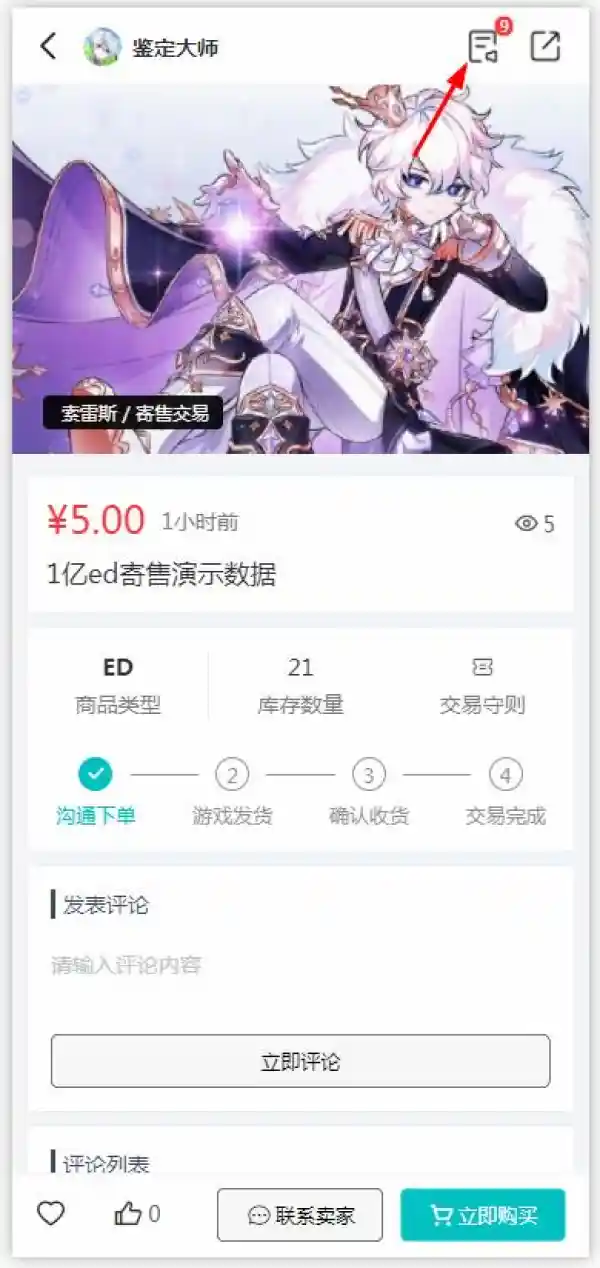
Task: Submit comment with 立即评论 button
Action: 300,1061
